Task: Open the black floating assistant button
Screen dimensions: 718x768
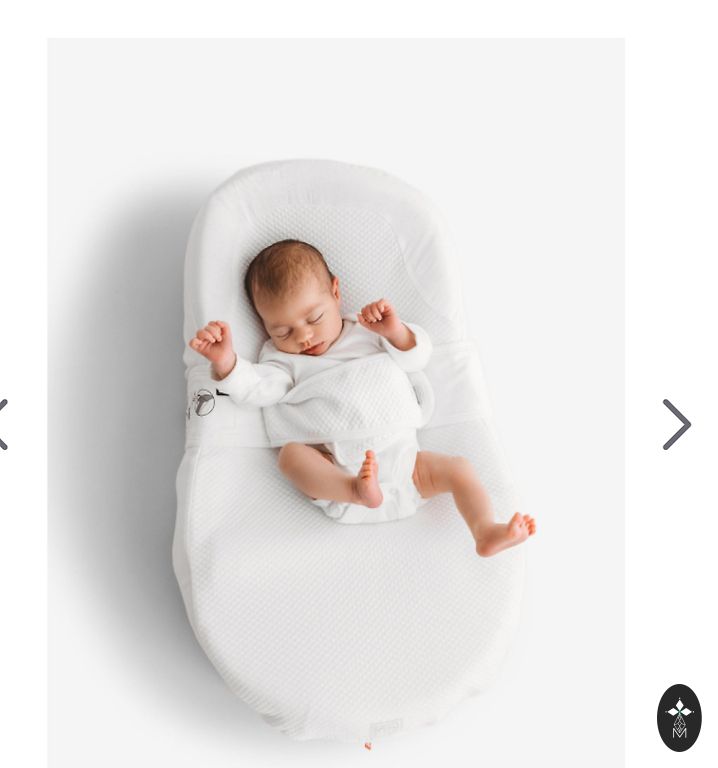Action: pyautogui.click(x=679, y=718)
